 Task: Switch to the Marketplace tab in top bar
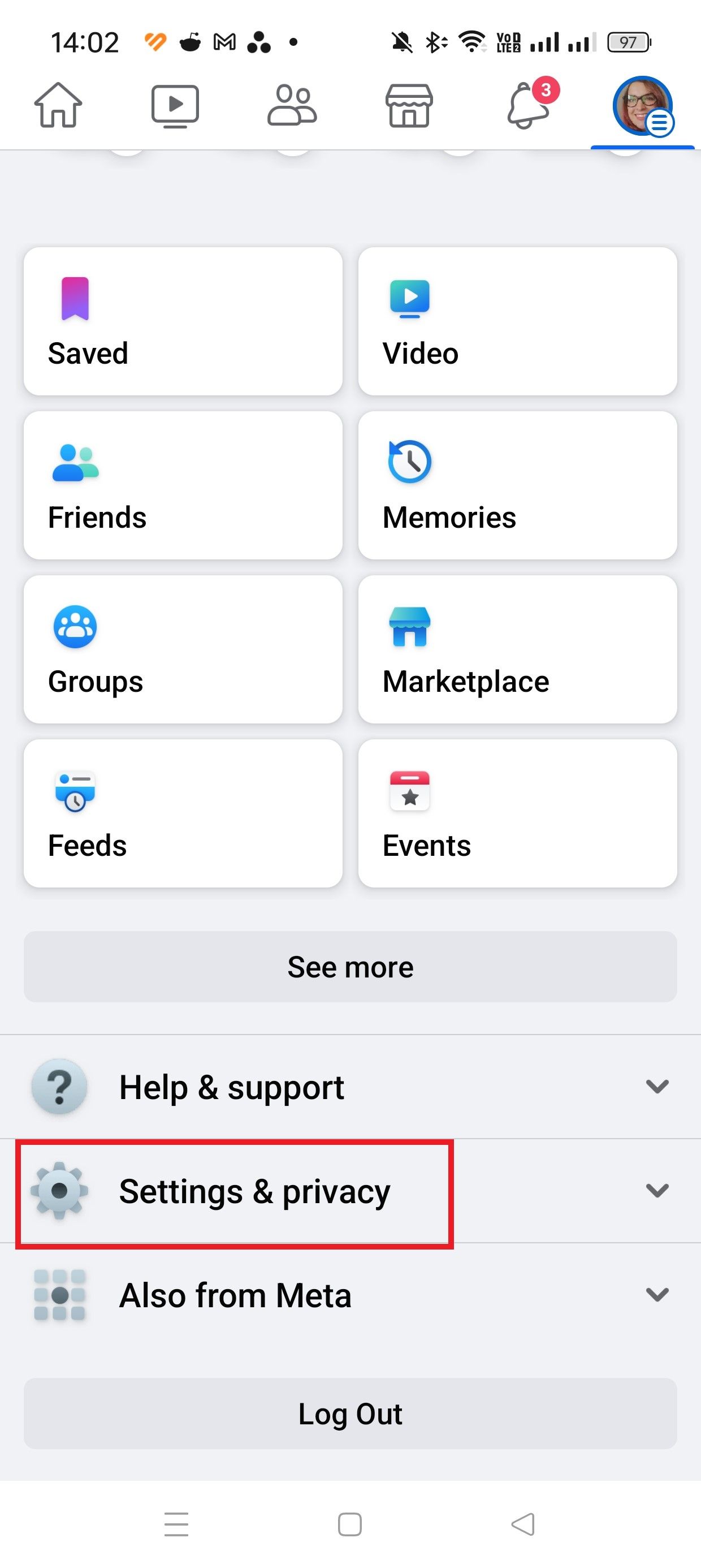(x=409, y=106)
